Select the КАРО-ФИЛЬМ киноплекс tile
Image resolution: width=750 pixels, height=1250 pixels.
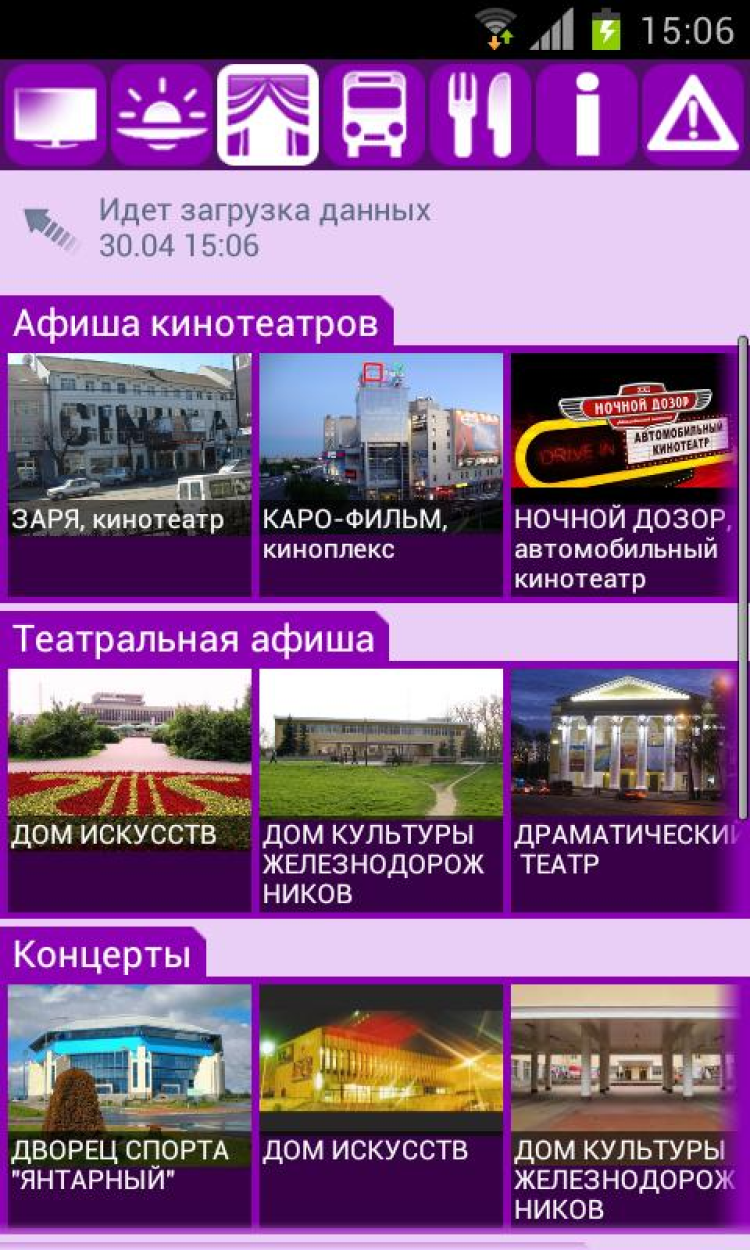click(x=381, y=474)
